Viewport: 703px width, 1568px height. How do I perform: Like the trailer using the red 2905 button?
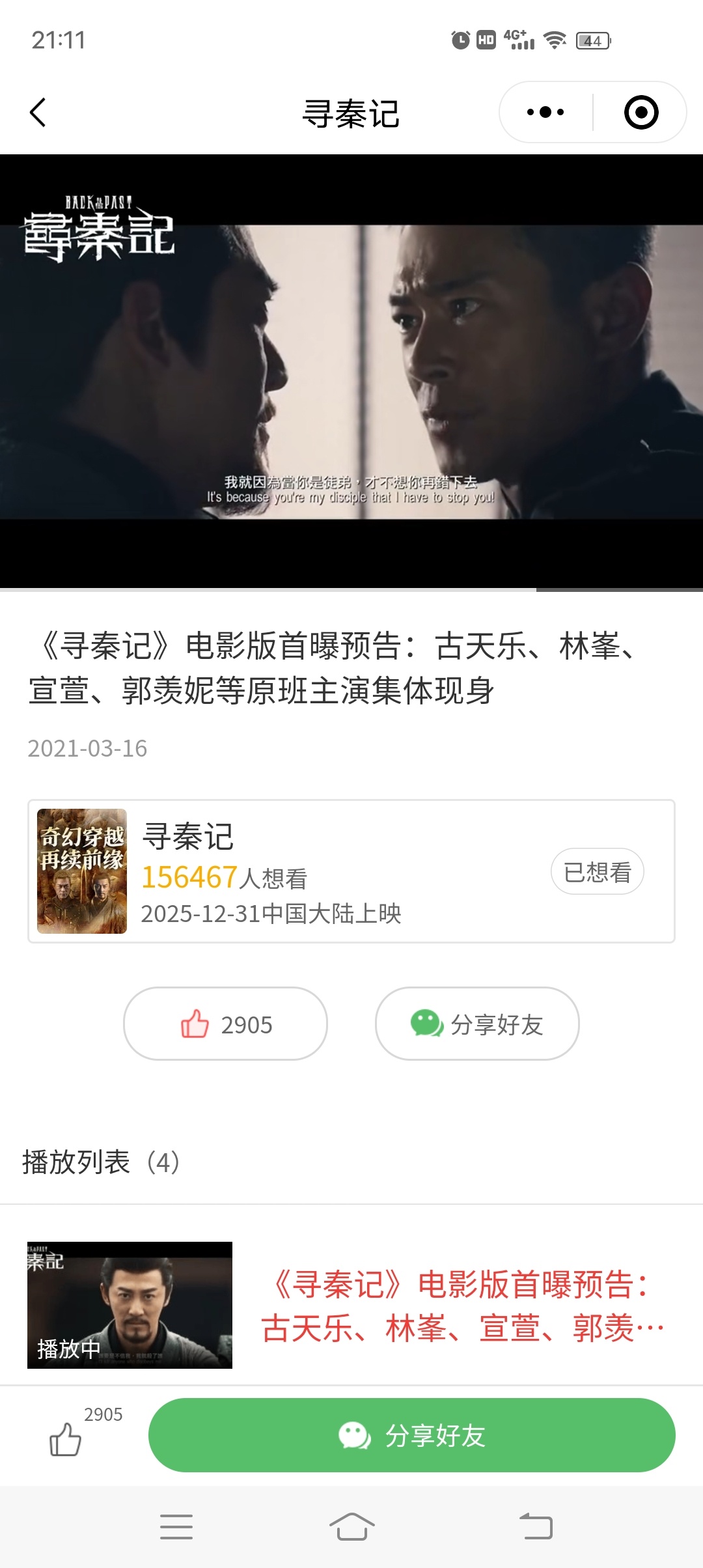(x=225, y=1024)
